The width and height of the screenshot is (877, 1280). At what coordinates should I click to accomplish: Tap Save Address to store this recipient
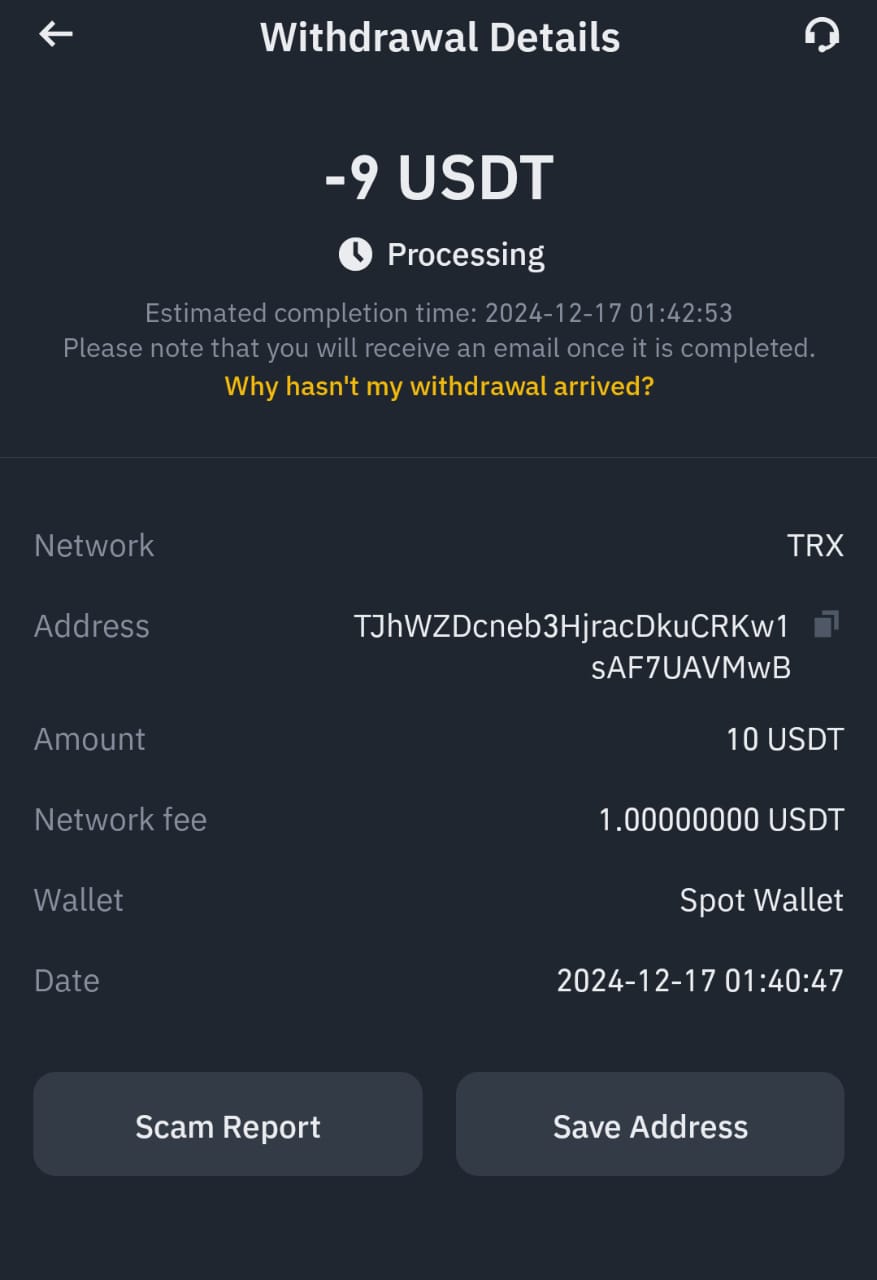coord(649,1124)
